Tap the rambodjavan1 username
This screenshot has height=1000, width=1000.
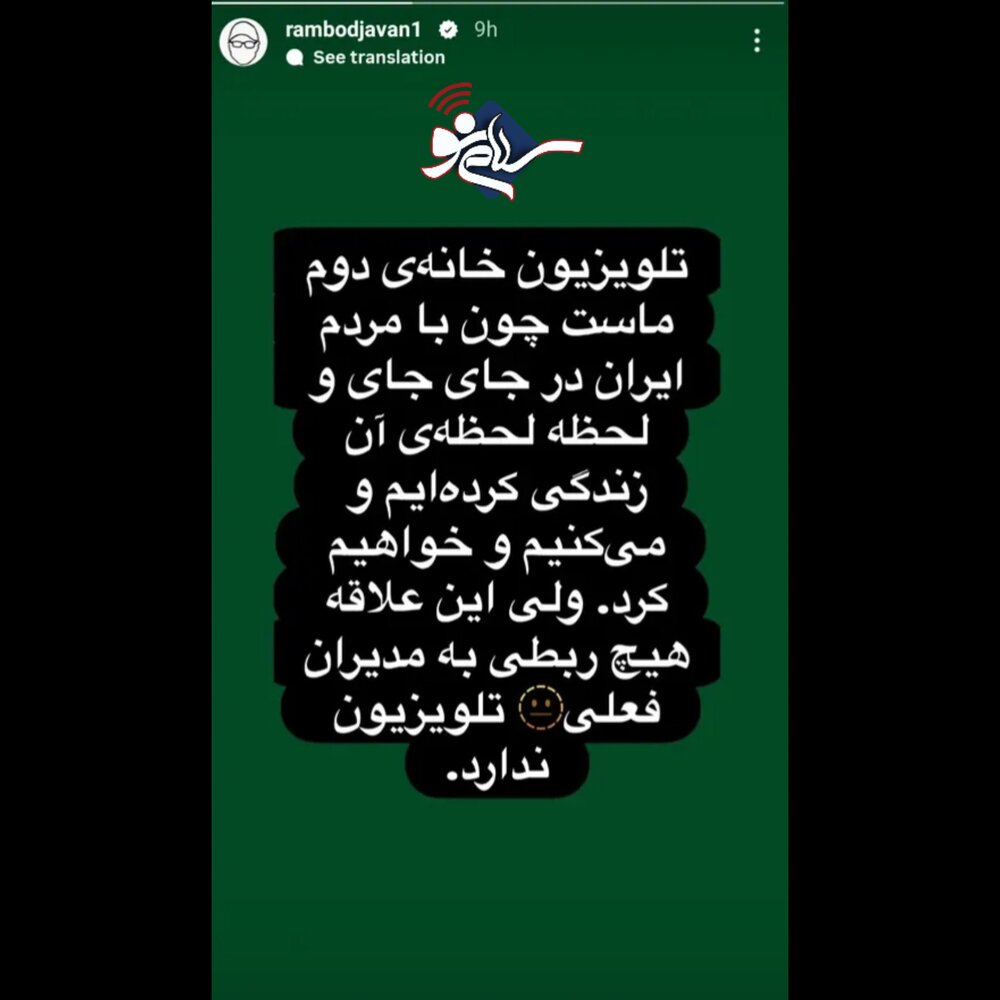pyautogui.click(x=358, y=30)
